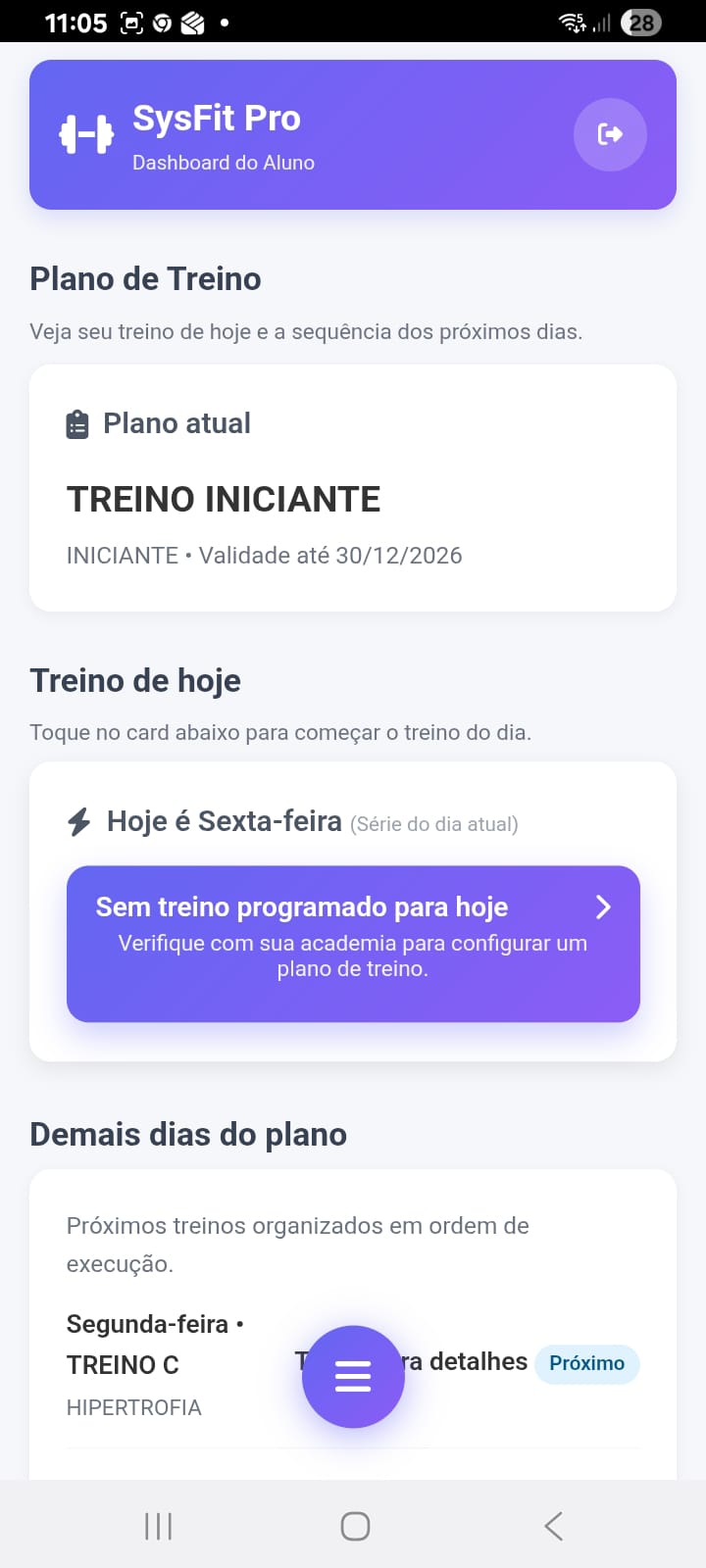The width and height of the screenshot is (706, 1568).
Task: Tap the logout icon in the purple header
Action: tap(610, 134)
